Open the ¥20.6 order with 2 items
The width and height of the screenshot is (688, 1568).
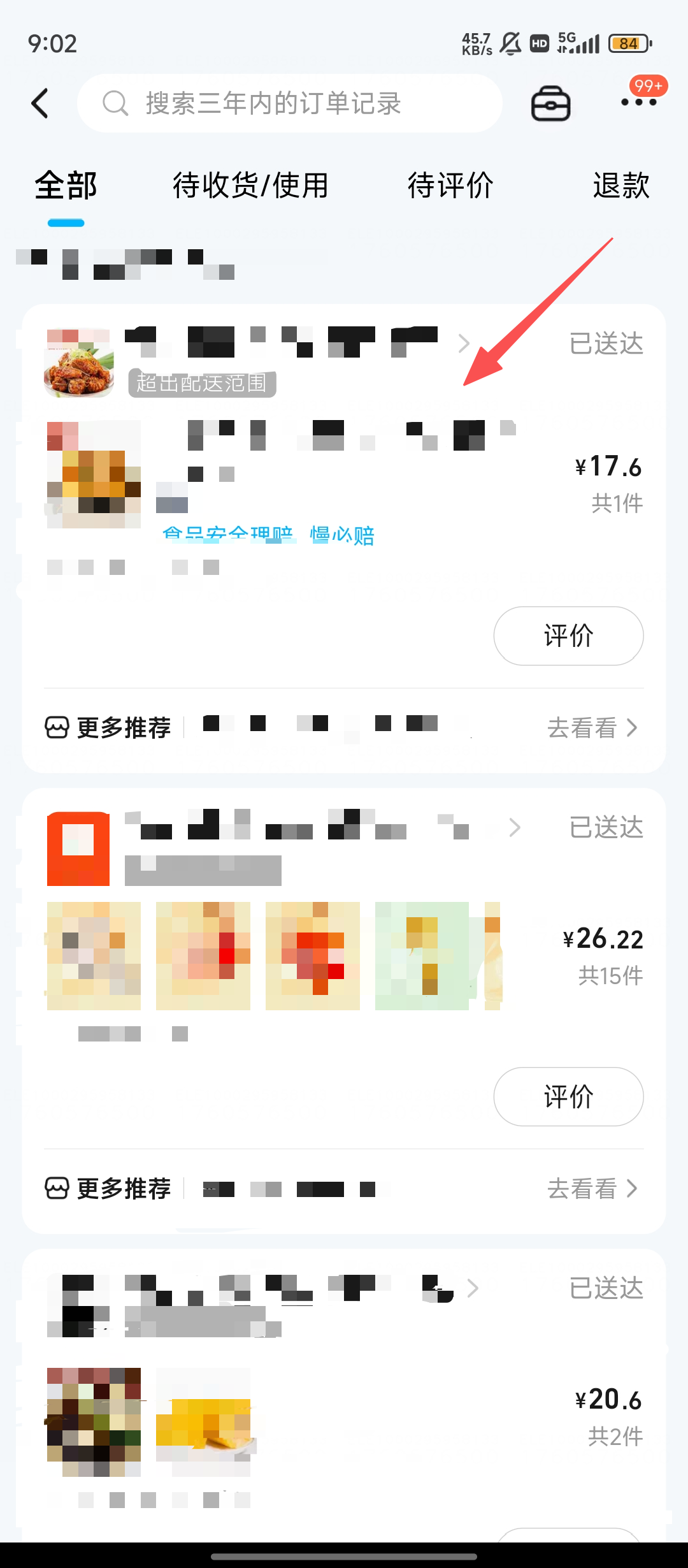click(382, 1421)
